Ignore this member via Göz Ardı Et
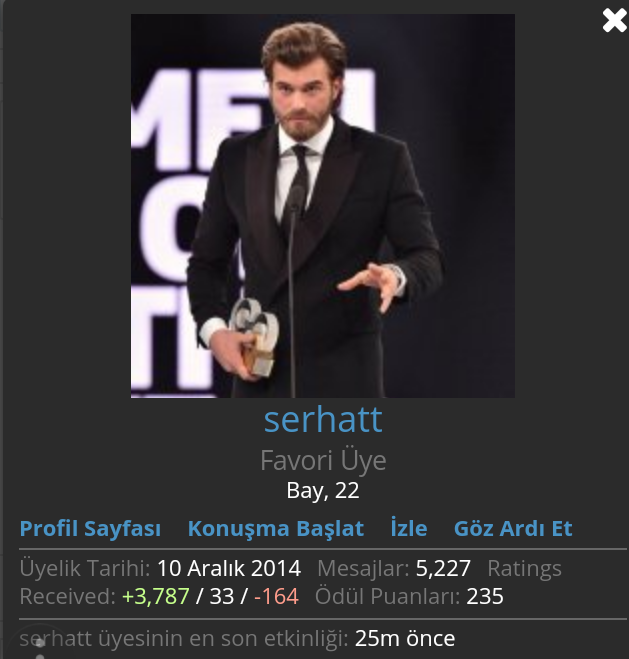 (x=513, y=529)
